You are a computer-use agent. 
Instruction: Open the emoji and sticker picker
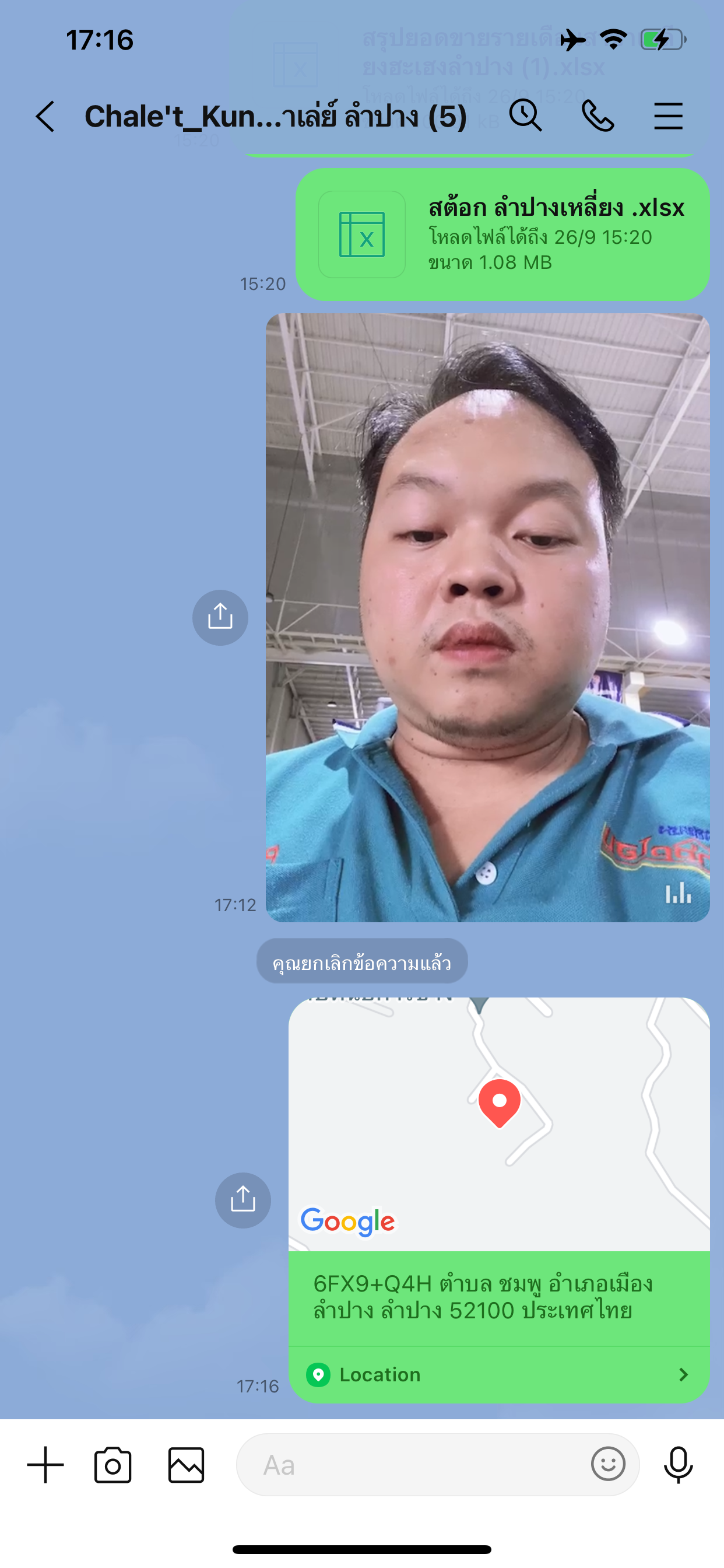point(608,1464)
